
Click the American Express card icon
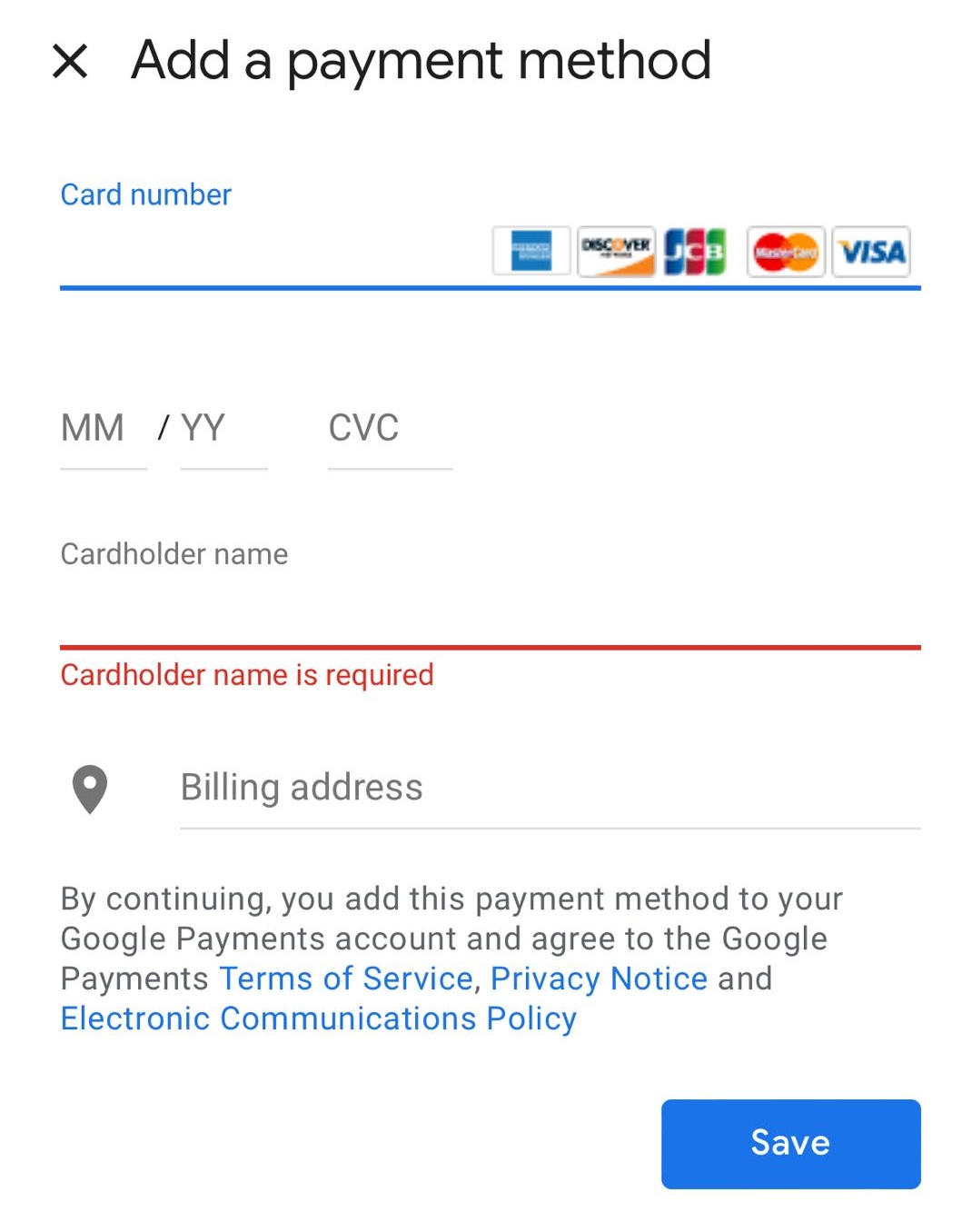(x=531, y=252)
